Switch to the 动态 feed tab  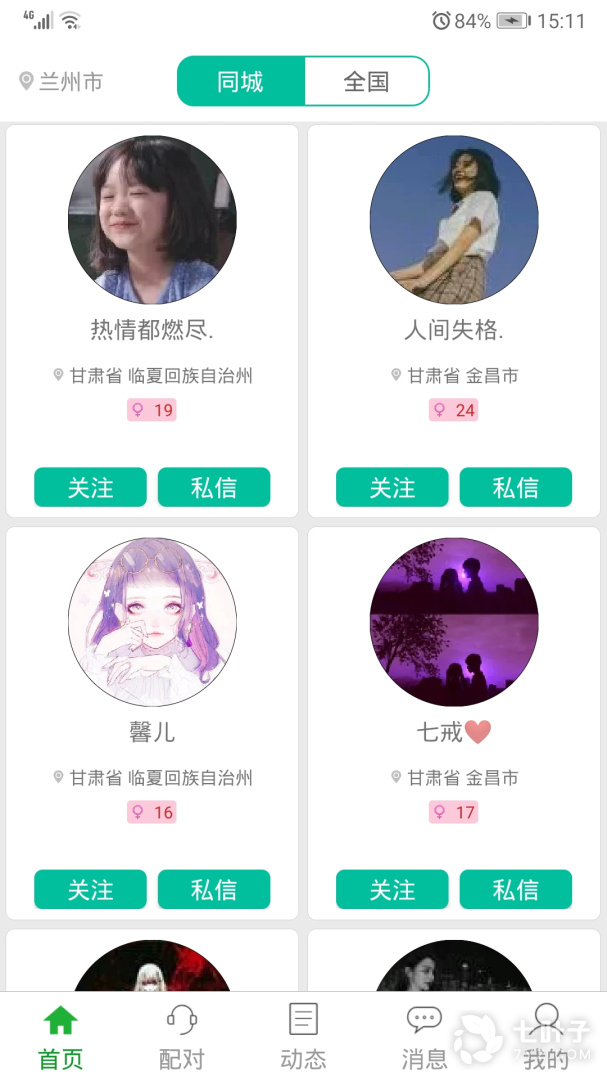[303, 1036]
